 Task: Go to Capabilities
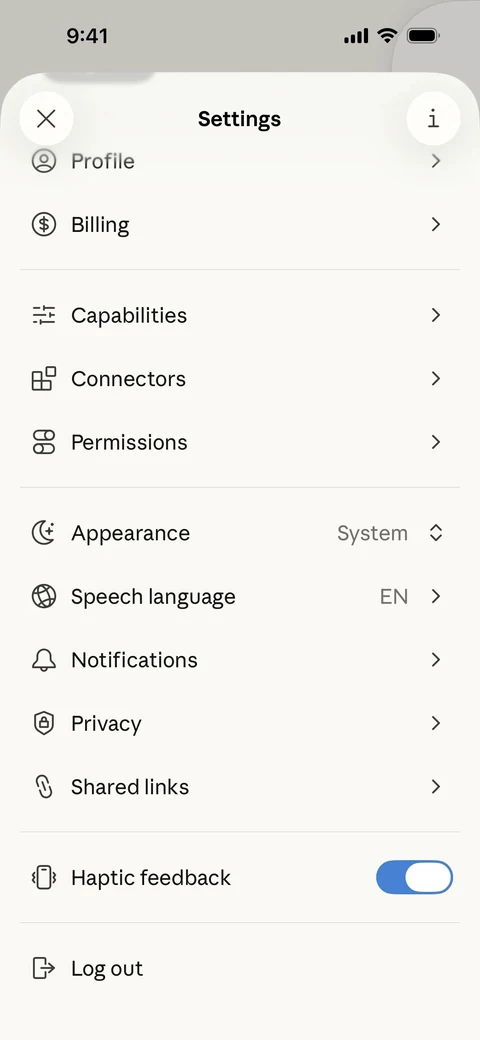[x=240, y=315]
